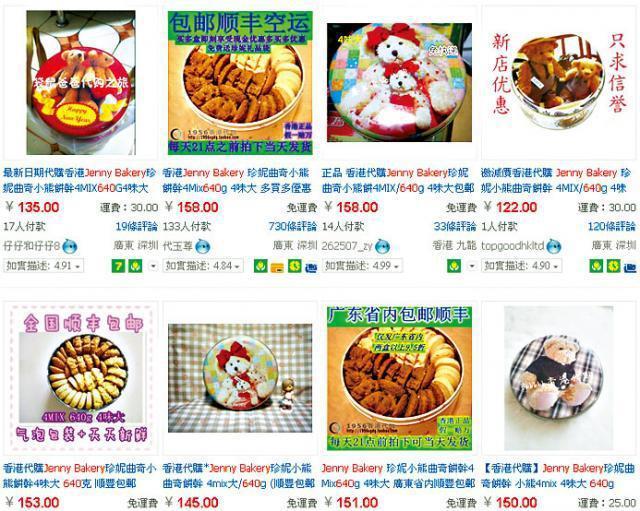The height and width of the screenshot is (511, 640).
Task: Visit seller 代玉華's shop
Action: (x=180, y=246)
